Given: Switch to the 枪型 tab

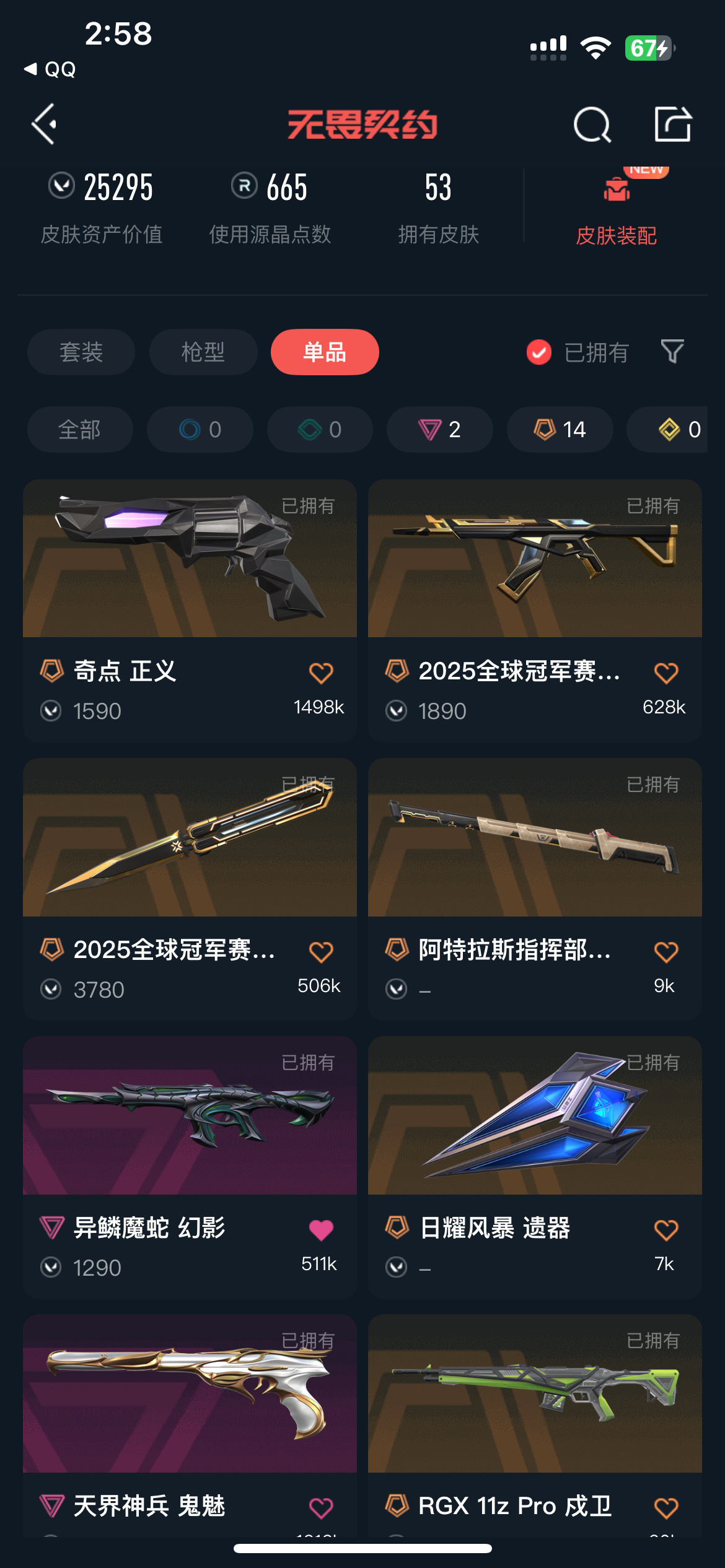Looking at the screenshot, I should 203,352.
